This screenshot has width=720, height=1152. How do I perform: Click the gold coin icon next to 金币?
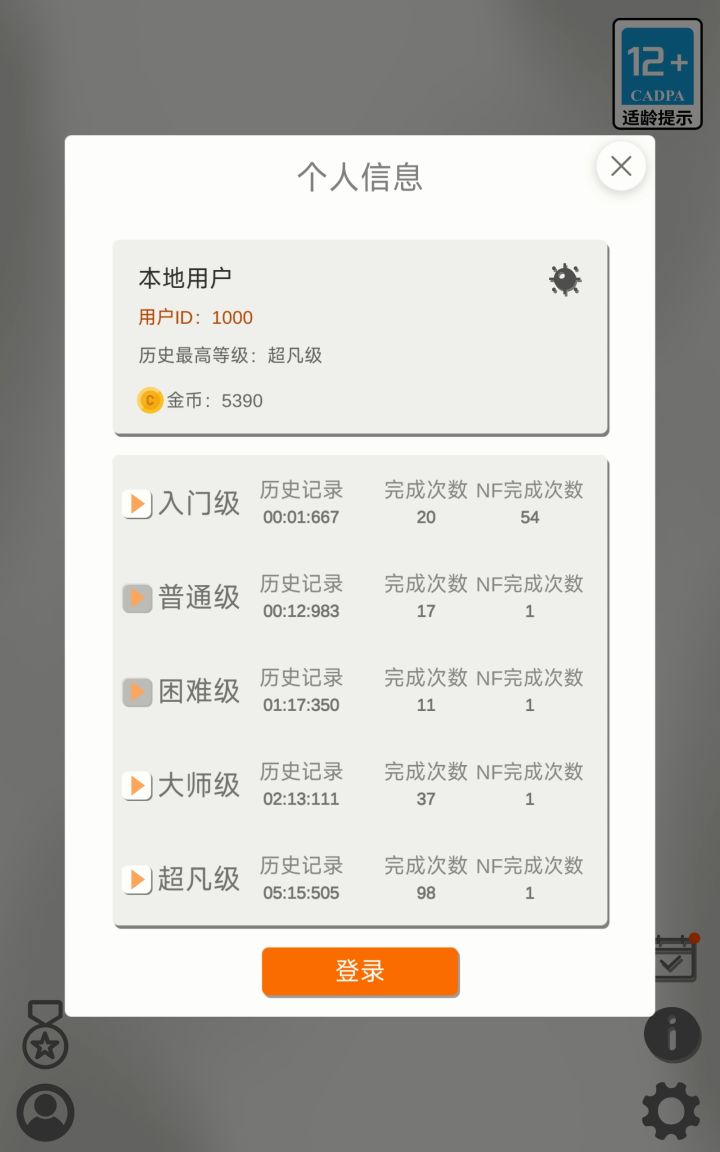click(x=150, y=400)
